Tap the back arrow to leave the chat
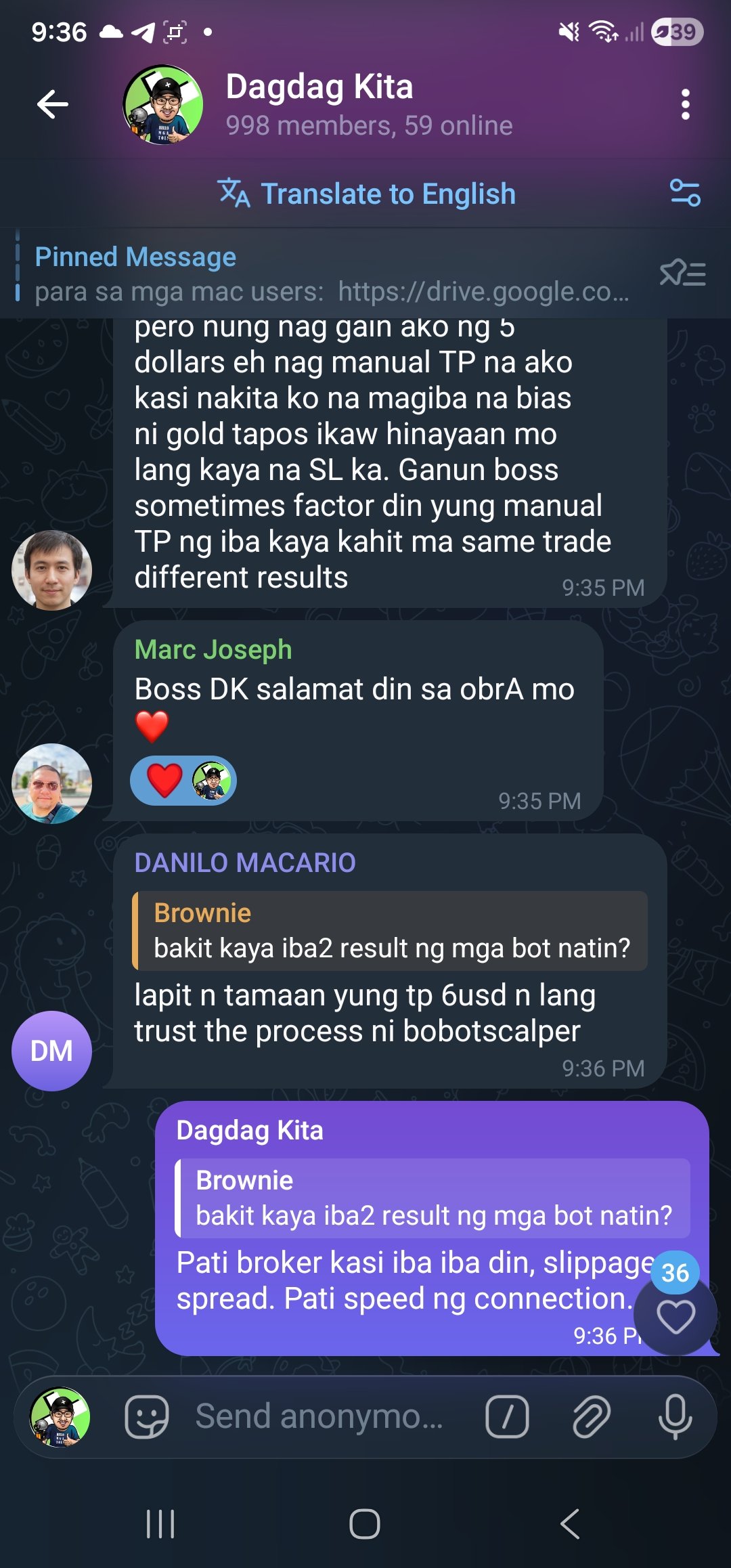Screen dimensions: 731x1568 (51, 103)
